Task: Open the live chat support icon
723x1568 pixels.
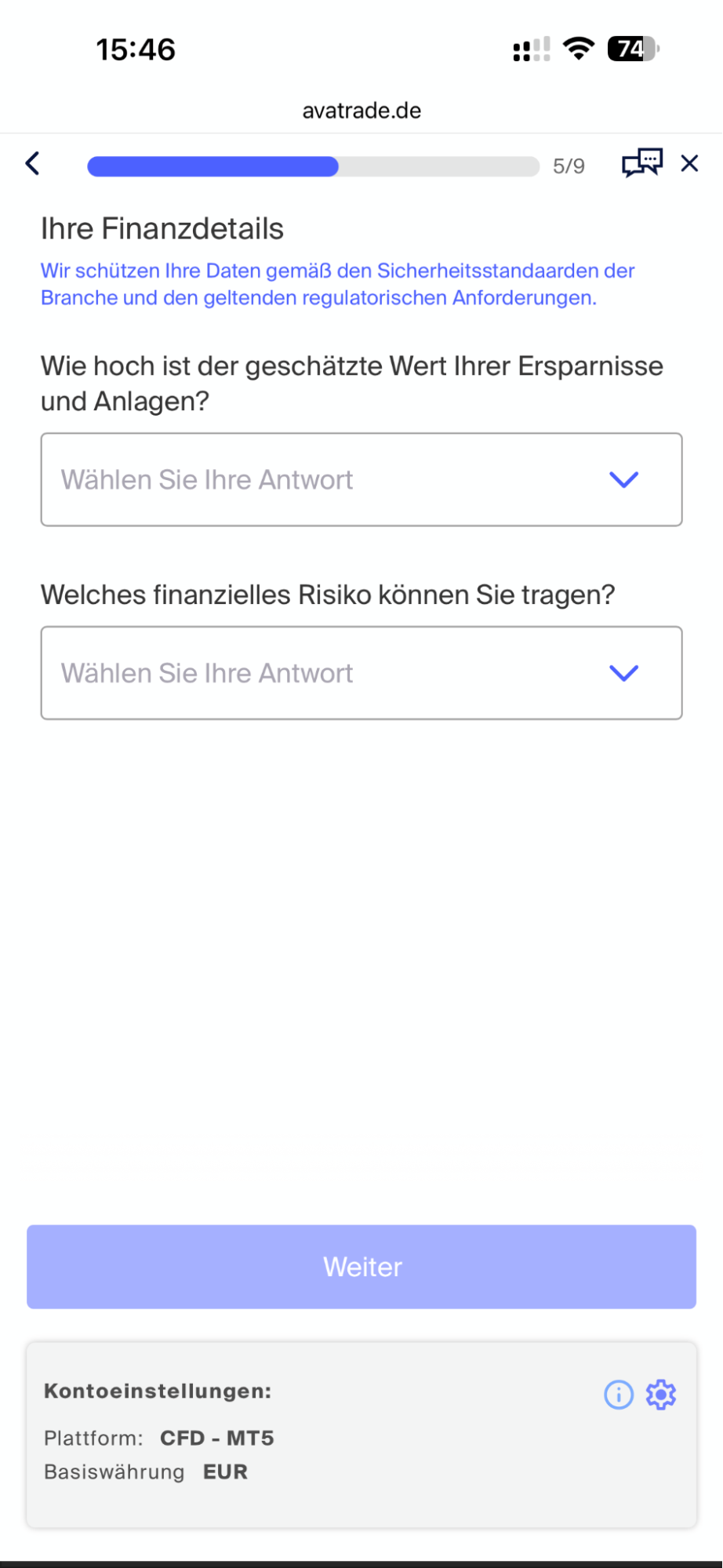Action: click(x=641, y=163)
